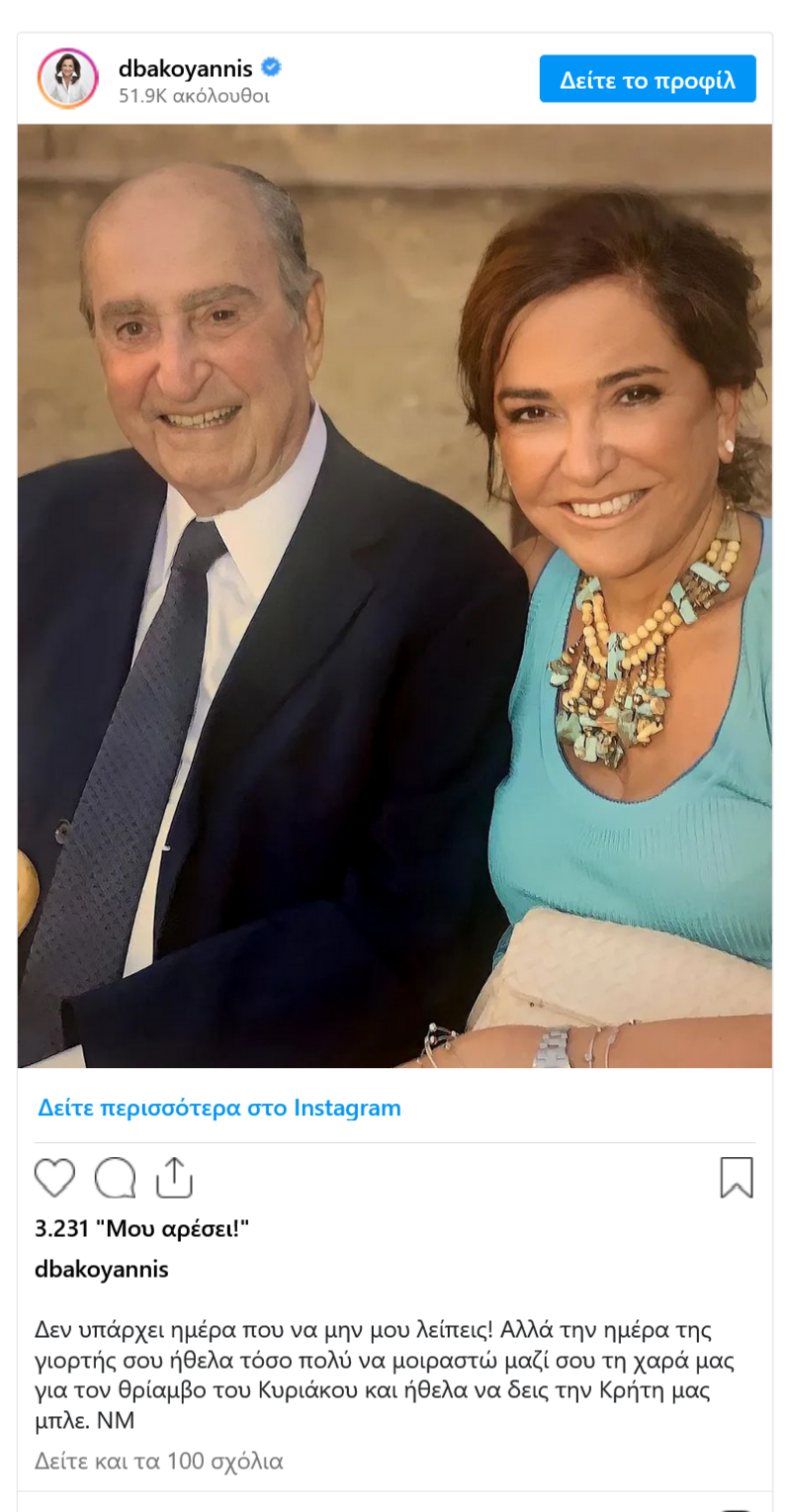This screenshot has width=791, height=1512.
Task: Tap the "Δείτε το προφίλ" button
Action: coord(648,79)
